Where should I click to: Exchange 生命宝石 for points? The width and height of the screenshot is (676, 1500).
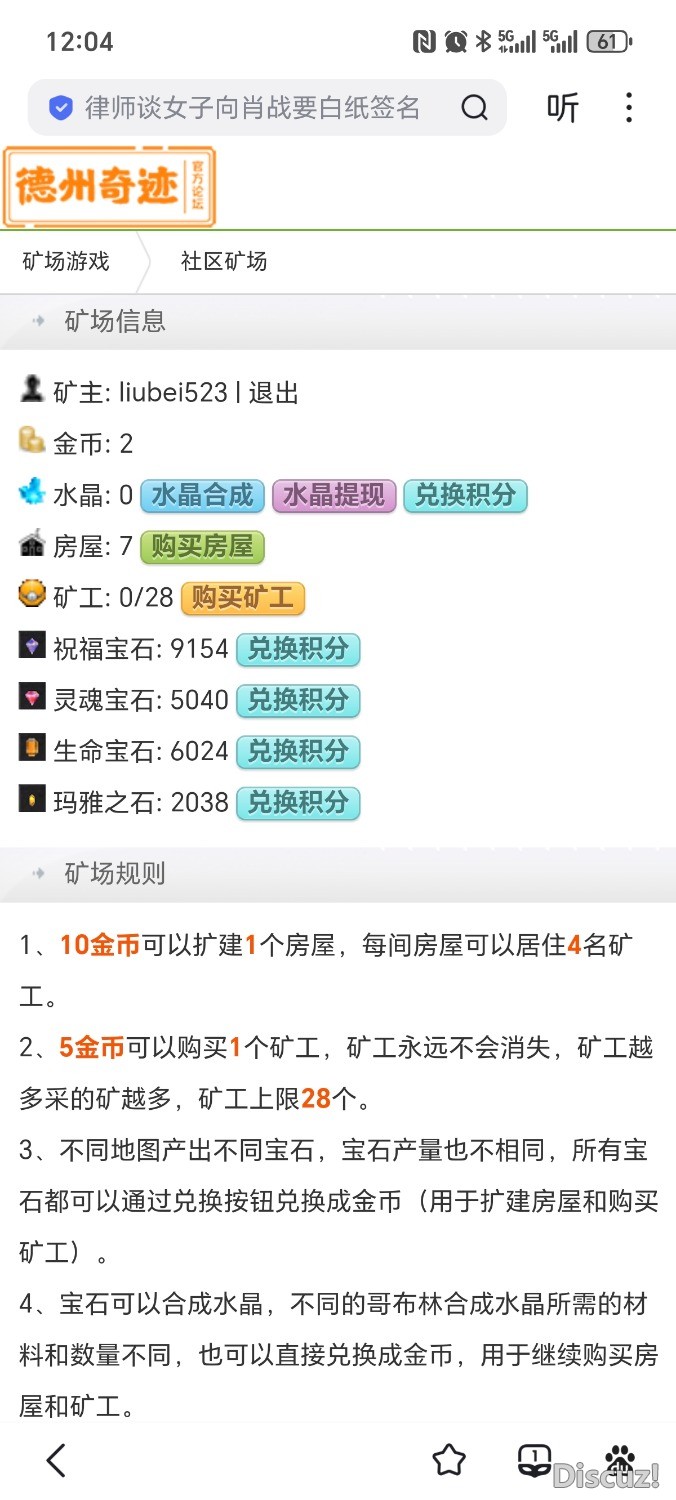point(298,752)
